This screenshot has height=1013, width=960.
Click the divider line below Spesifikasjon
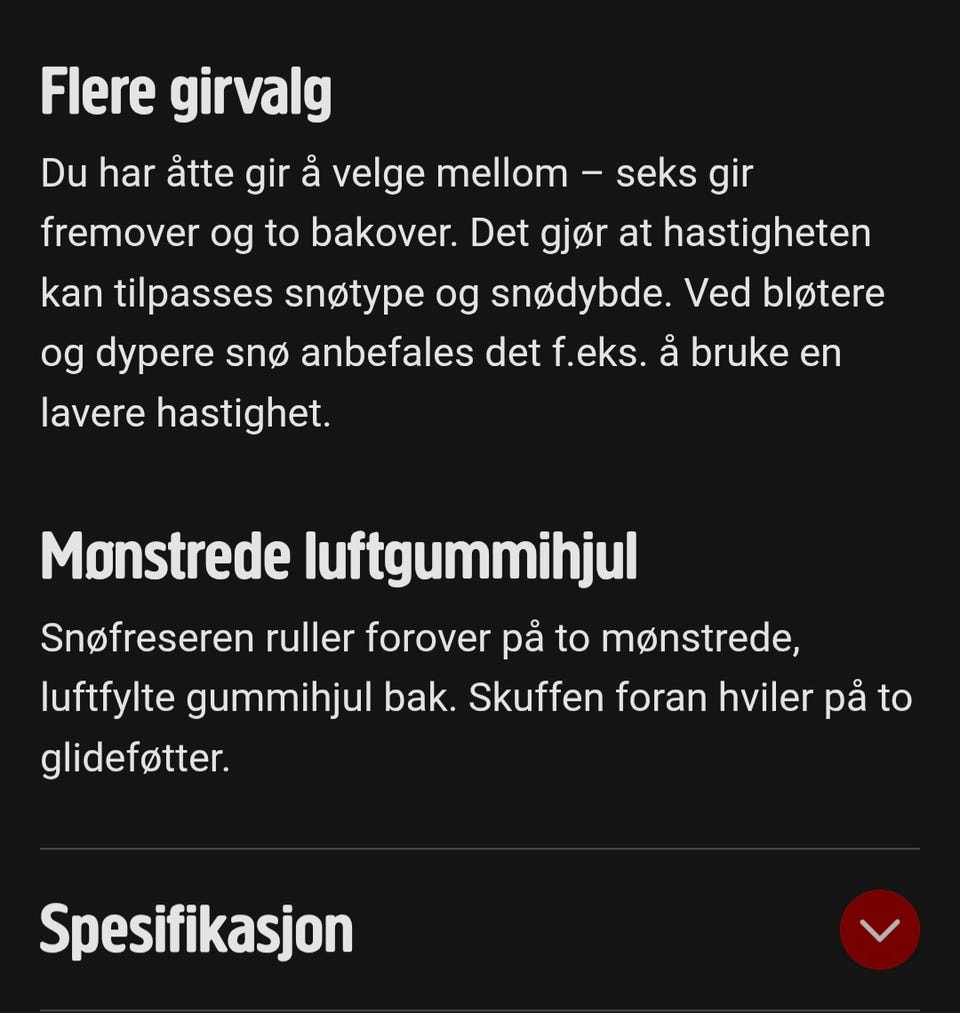pos(480,1008)
